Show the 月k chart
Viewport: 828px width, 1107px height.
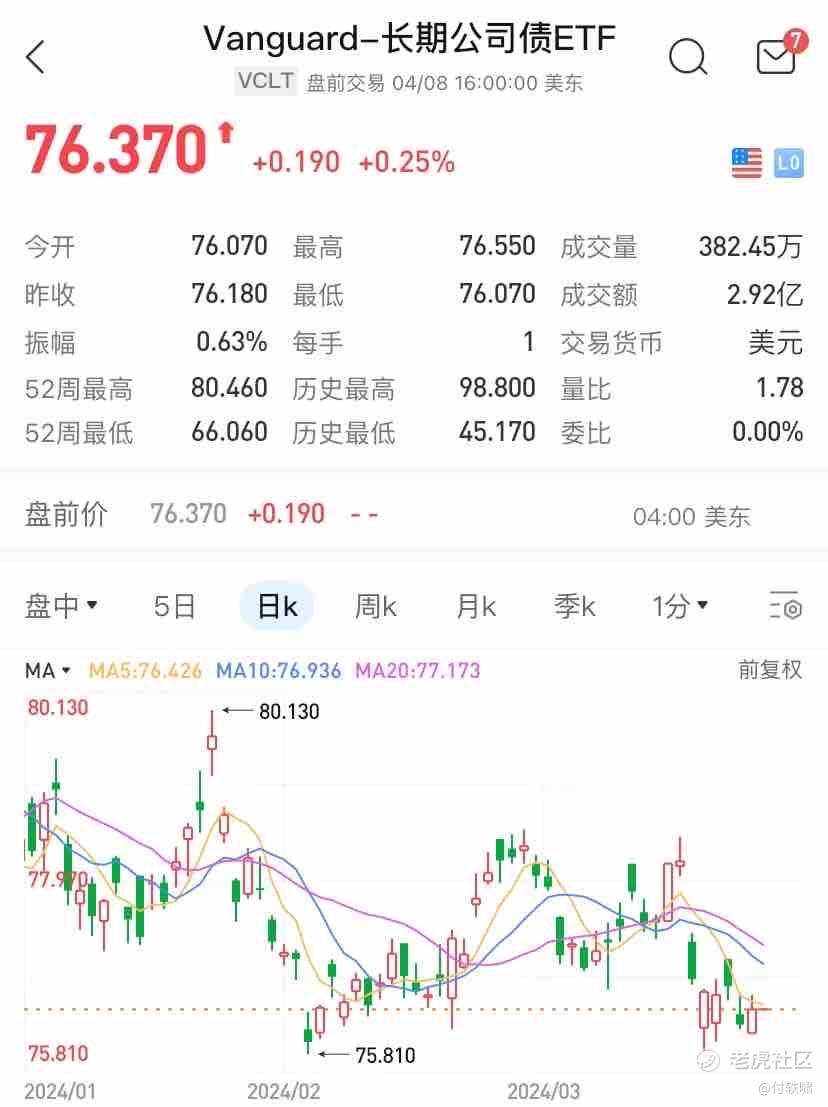coord(476,606)
